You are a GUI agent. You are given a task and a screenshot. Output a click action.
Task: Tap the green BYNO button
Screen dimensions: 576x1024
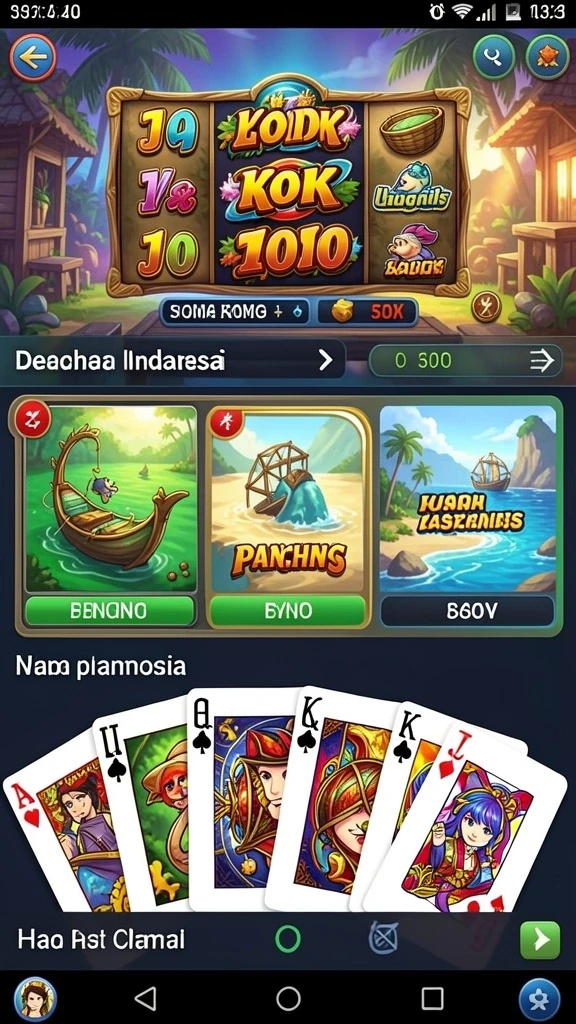click(x=286, y=611)
